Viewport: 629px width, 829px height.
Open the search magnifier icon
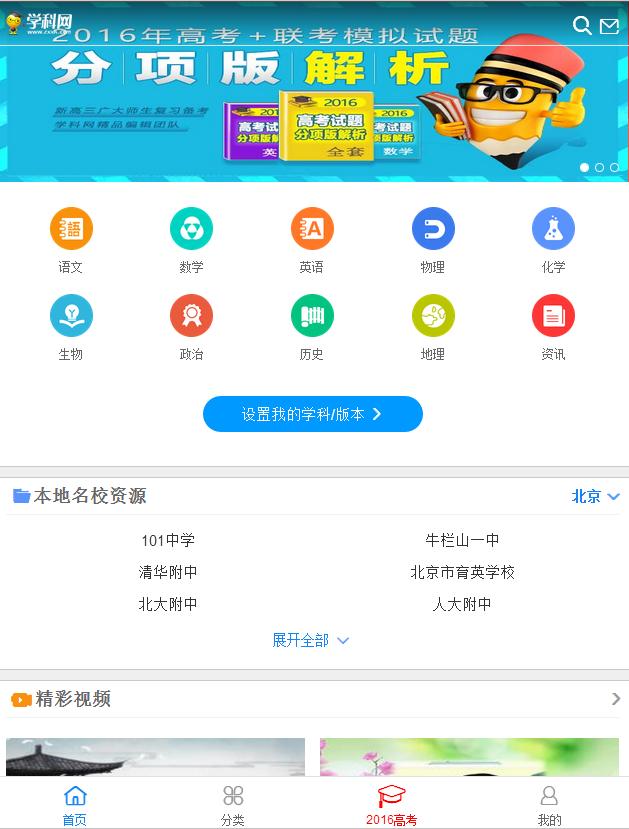582,26
